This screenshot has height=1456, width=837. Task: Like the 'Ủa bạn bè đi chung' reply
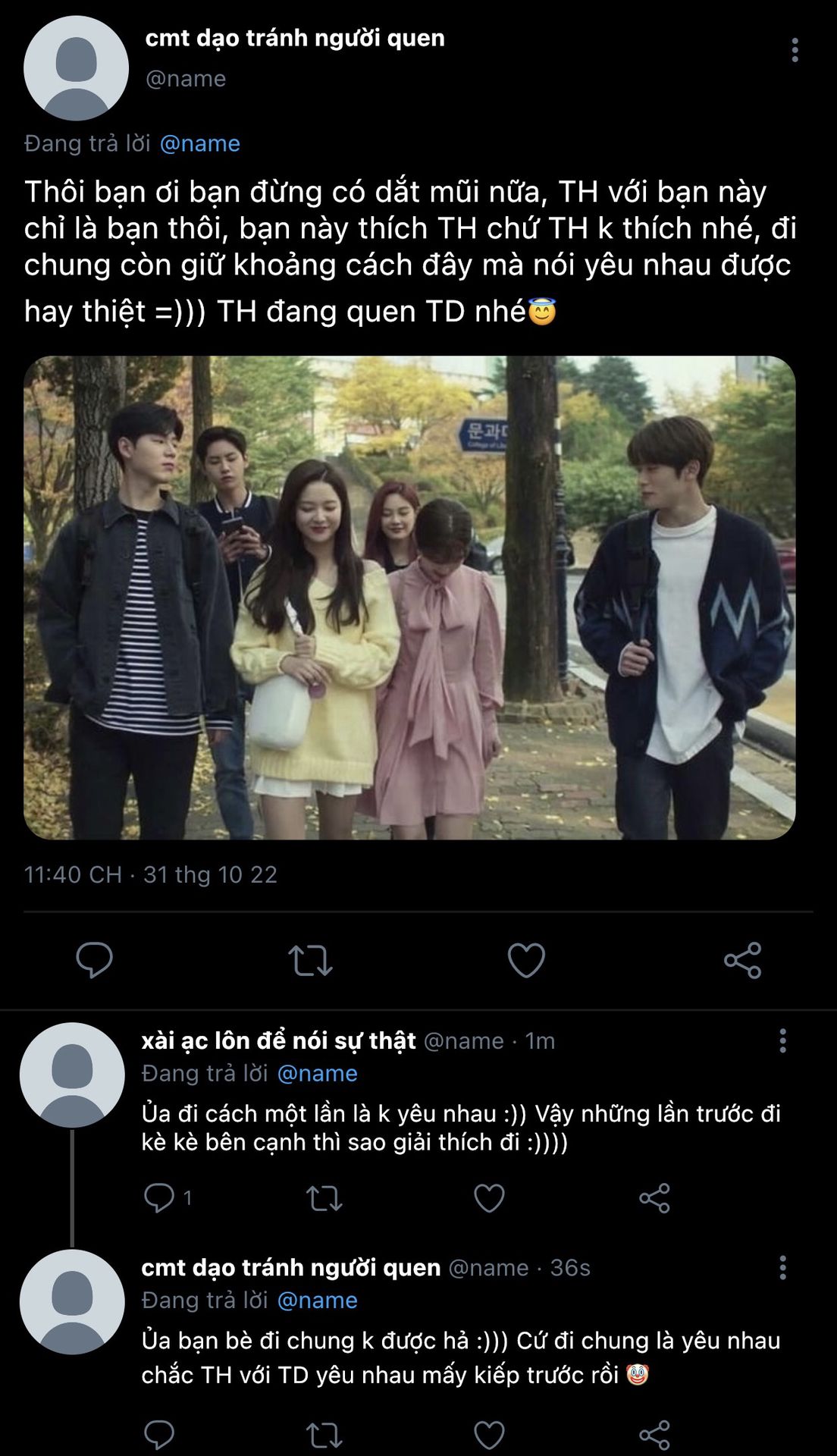point(489,1435)
